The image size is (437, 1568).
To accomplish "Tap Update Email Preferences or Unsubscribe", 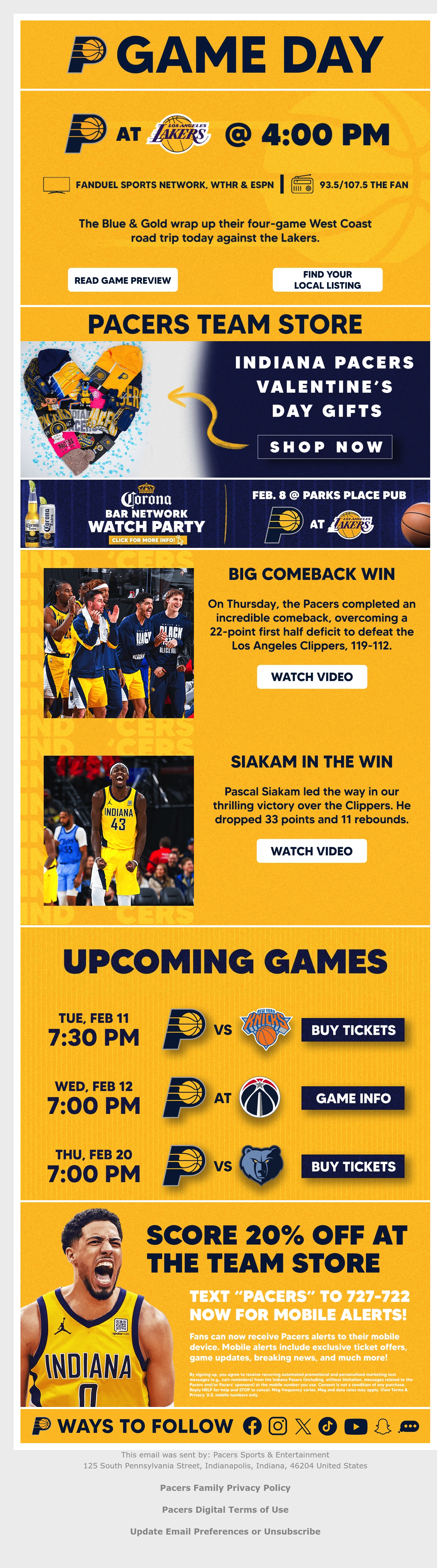I will coord(225,1531).
